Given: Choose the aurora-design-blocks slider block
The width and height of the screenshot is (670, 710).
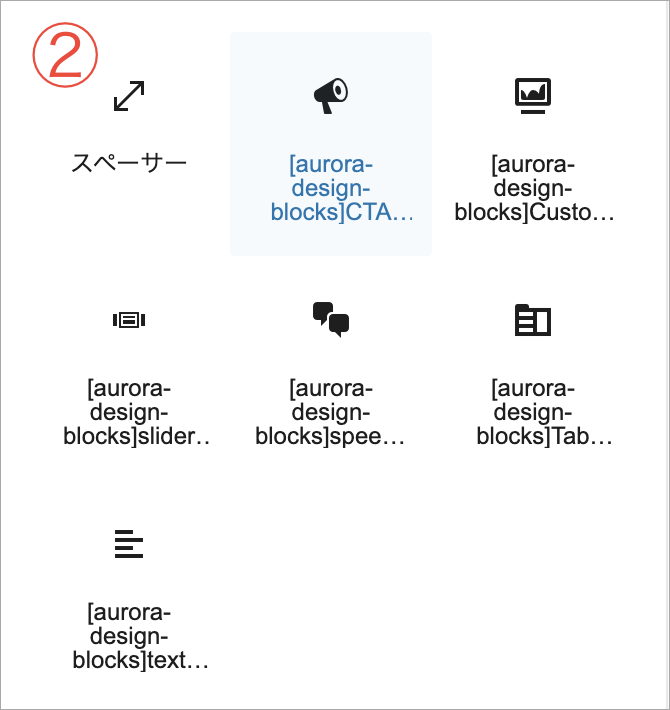Looking at the screenshot, I should pyautogui.click(x=129, y=368).
